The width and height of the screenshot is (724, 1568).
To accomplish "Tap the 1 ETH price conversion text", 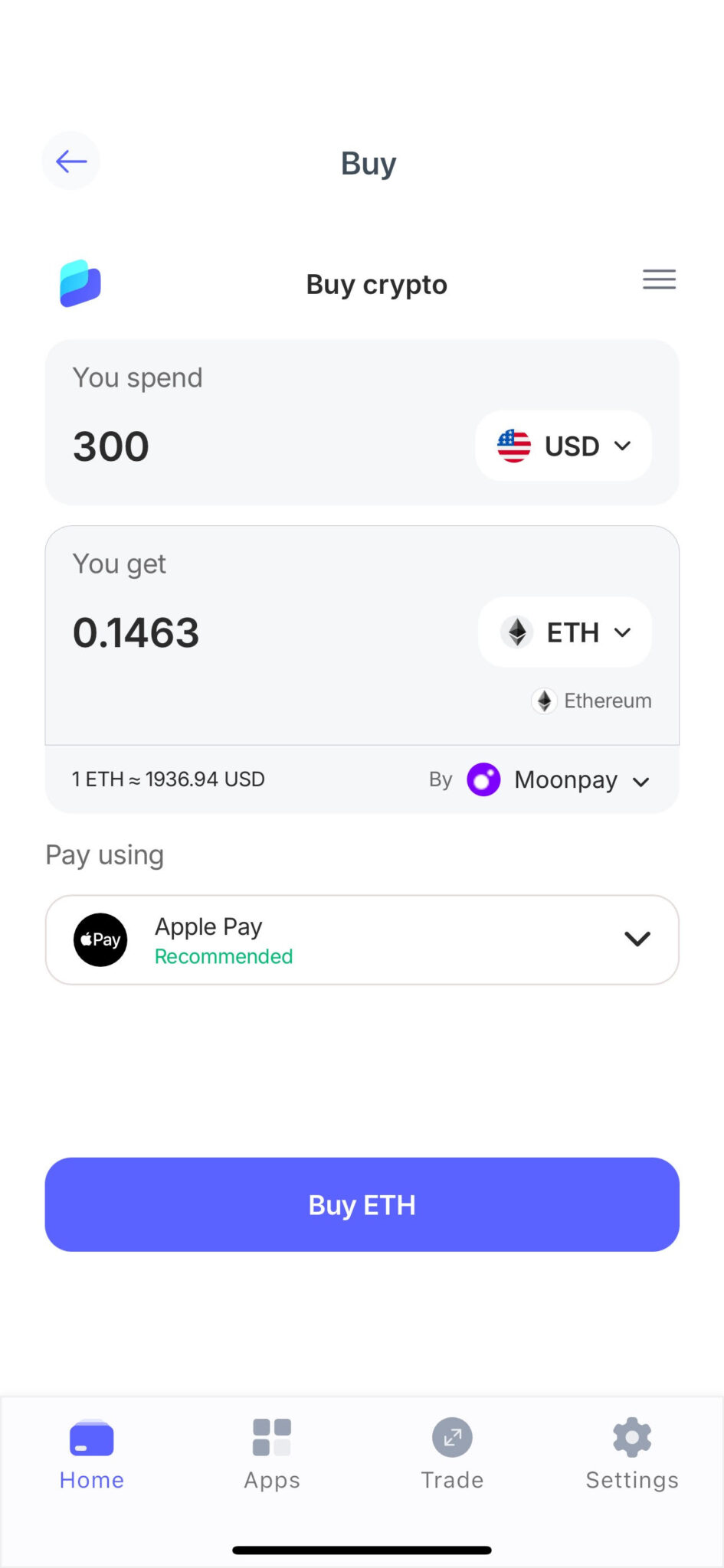I will pyautogui.click(x=168, y=779).
